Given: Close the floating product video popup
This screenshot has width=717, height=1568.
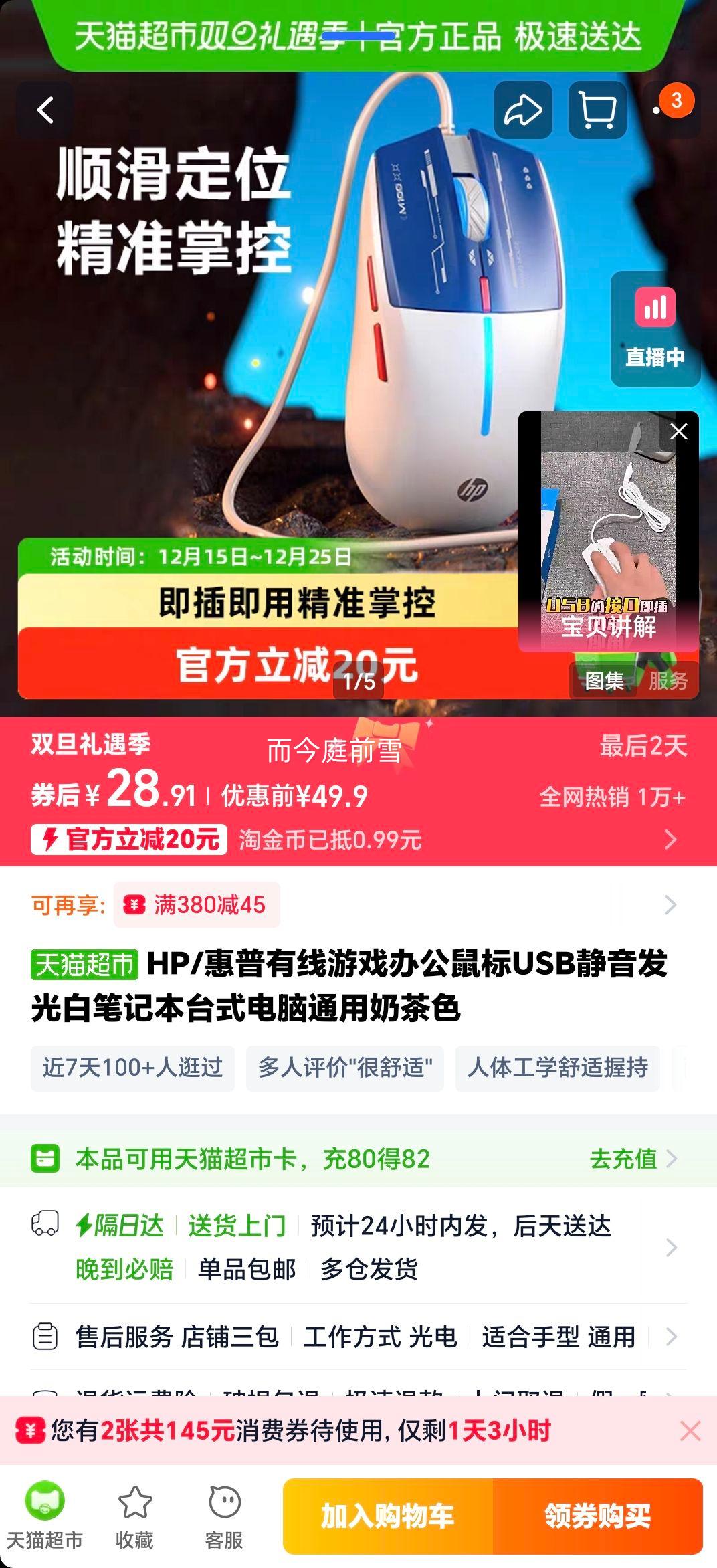Looking at the screenshot, I should point(680,431).
